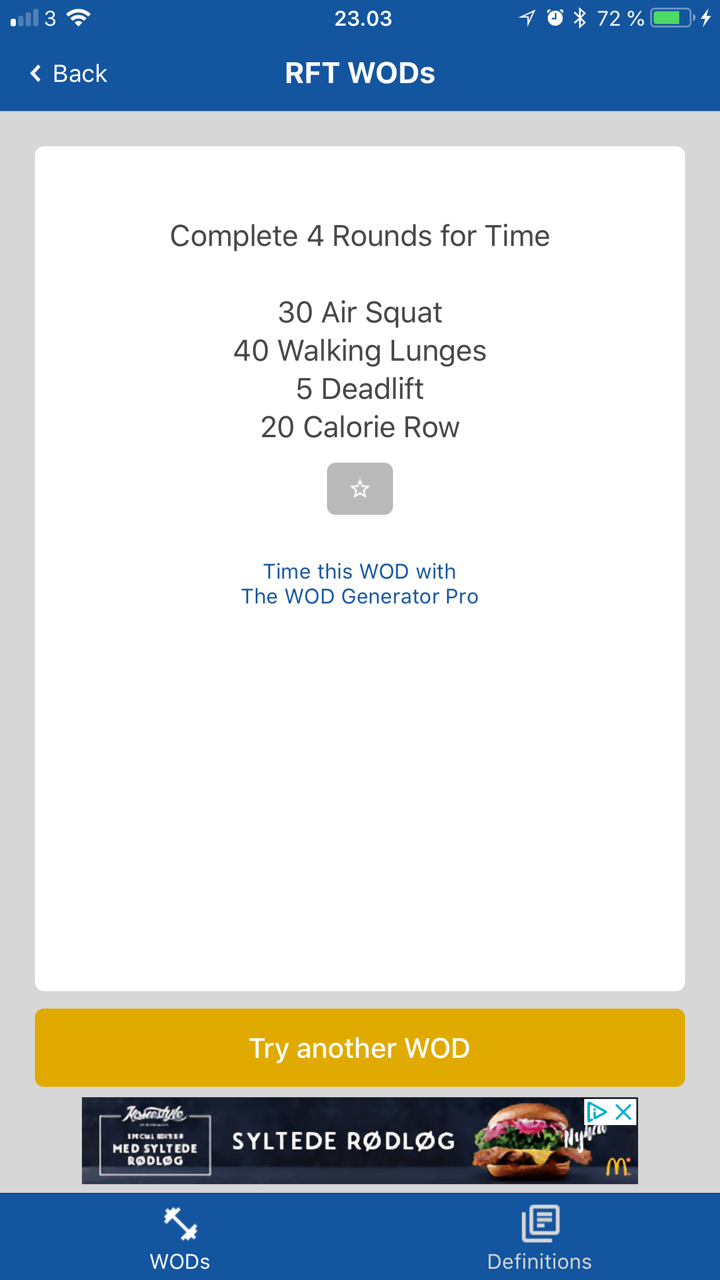Close the burger ad banner
The height and width of the screenshot is (1280, 720).
pos(624,1112)
